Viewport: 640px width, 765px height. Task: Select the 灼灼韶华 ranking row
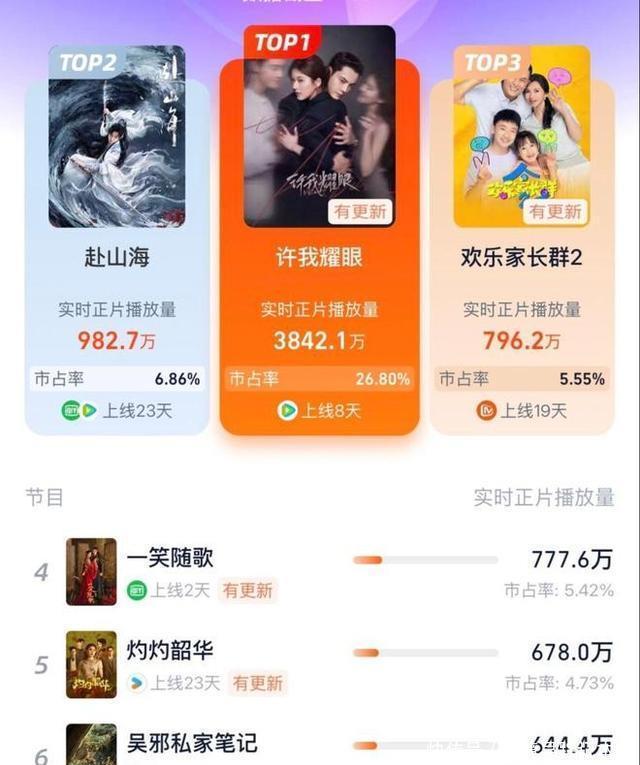click(x=170, y=651)
